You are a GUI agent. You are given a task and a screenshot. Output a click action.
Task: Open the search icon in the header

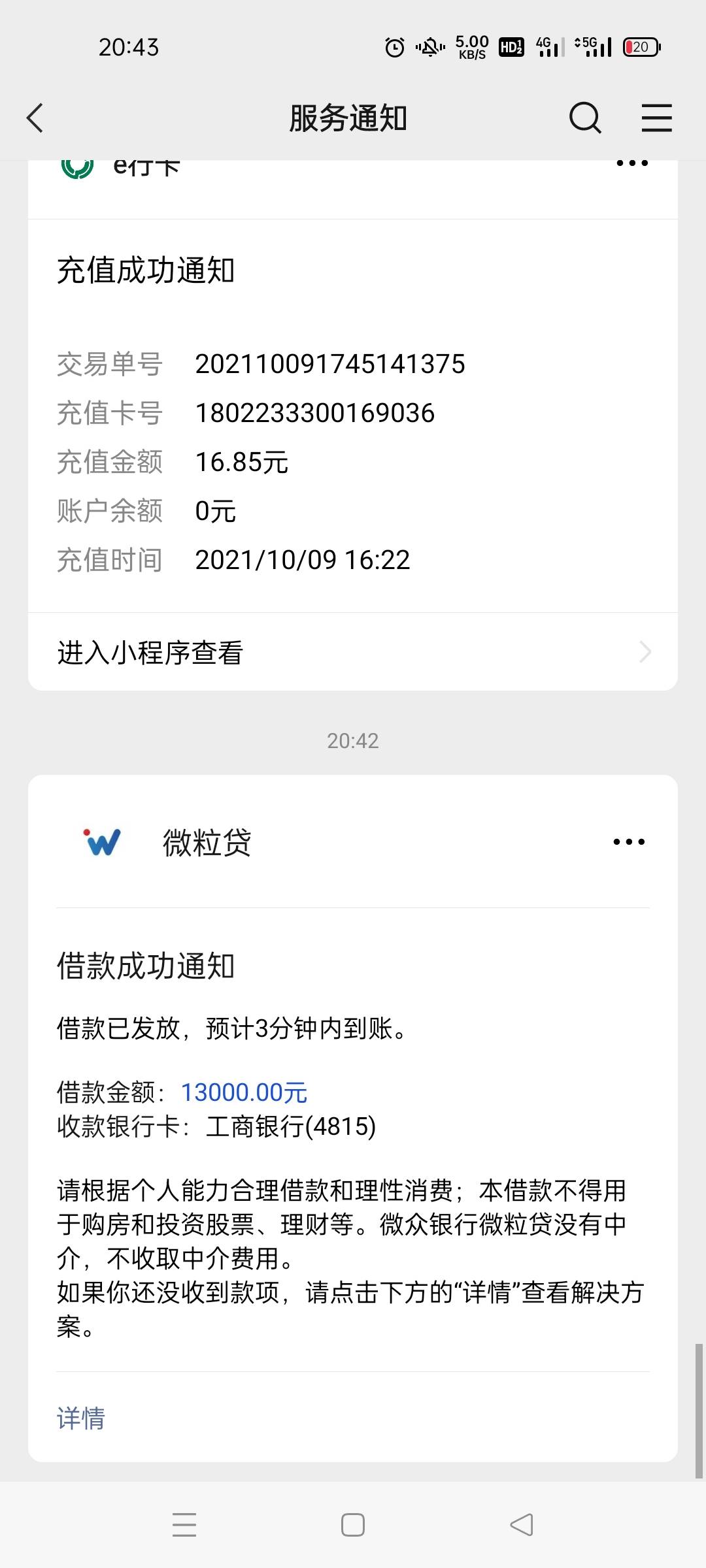pos(585,118)
